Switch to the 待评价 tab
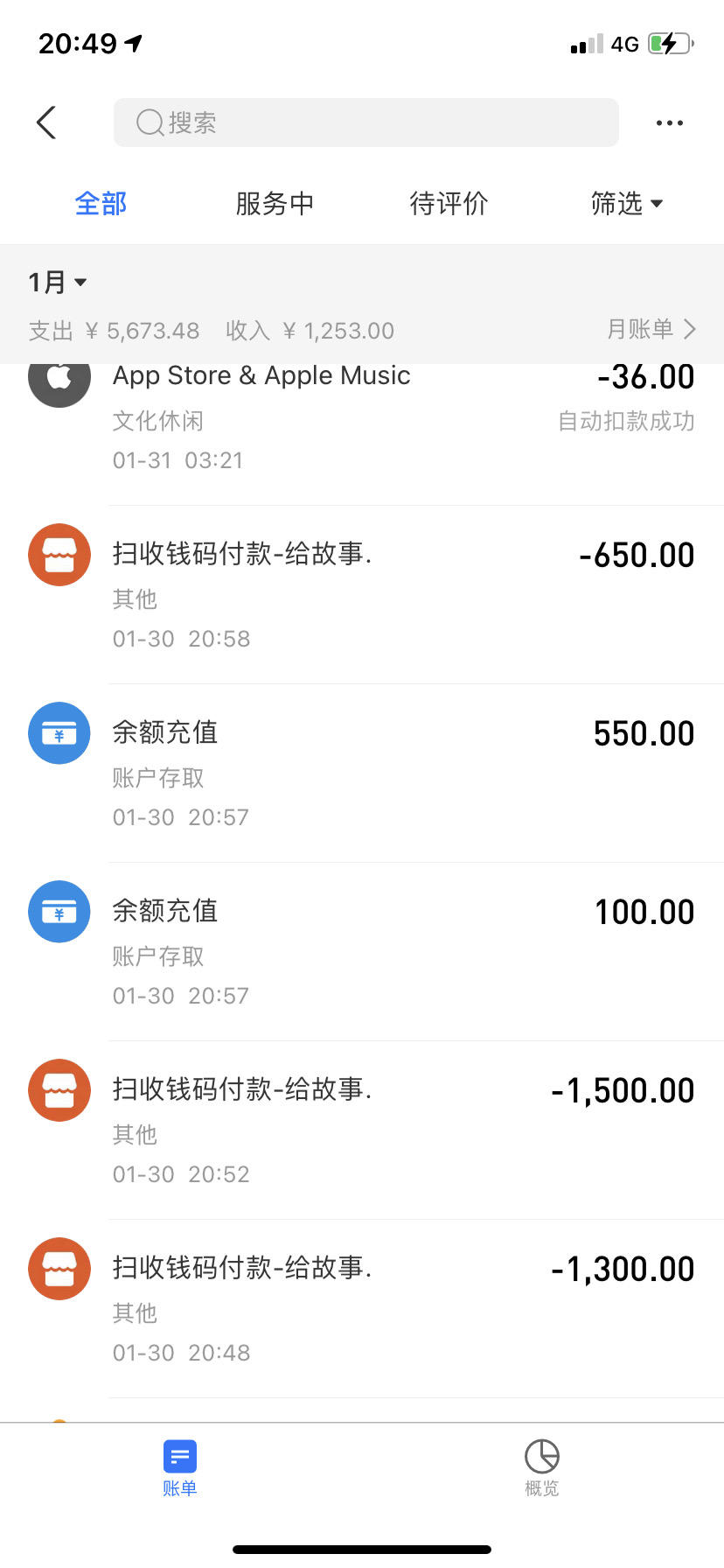 [x=449, y=204]
